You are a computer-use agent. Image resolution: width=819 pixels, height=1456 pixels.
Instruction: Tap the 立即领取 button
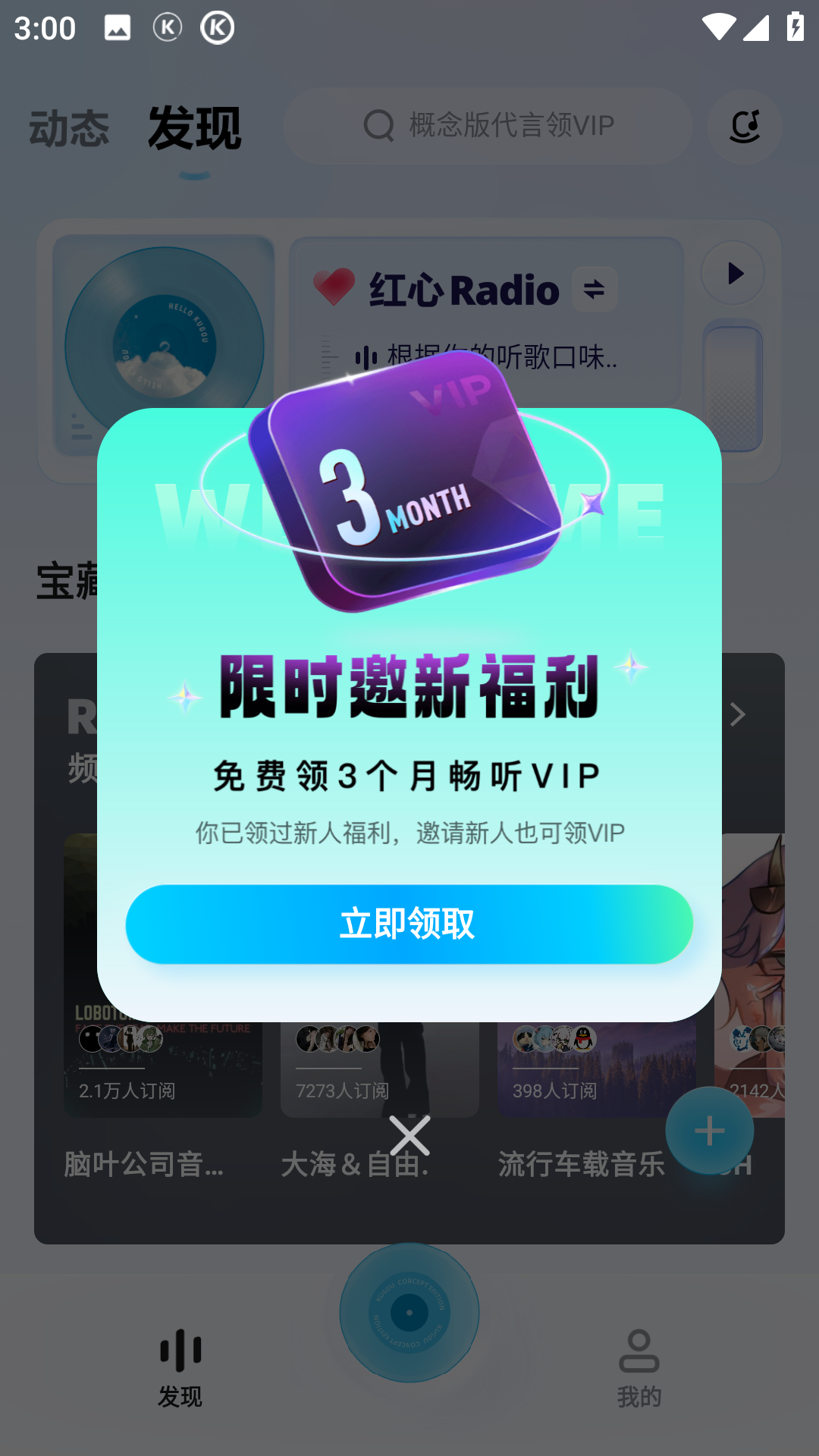click(x=409, y=924)
